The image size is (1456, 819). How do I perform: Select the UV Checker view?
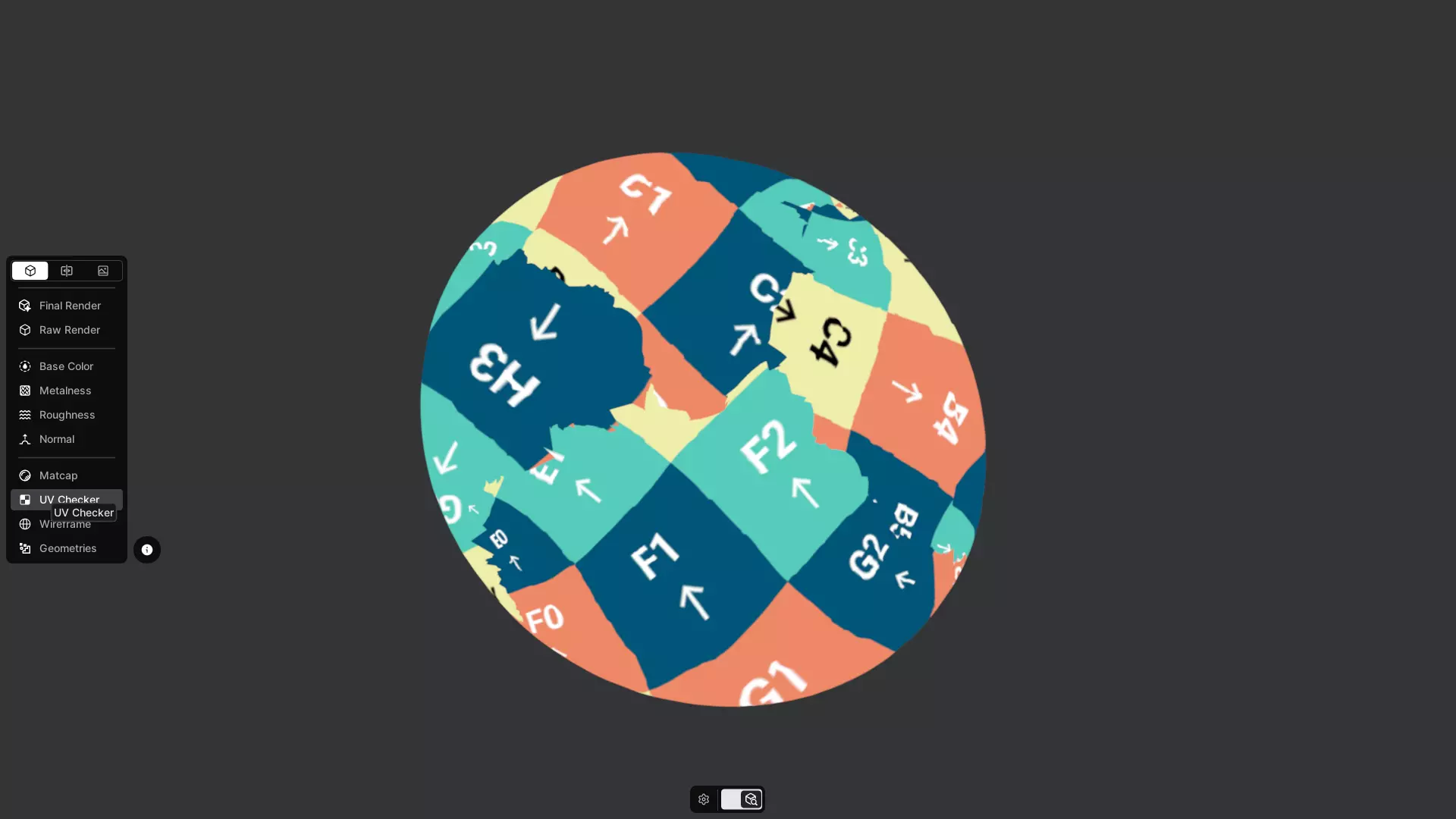tap(67, 499)
